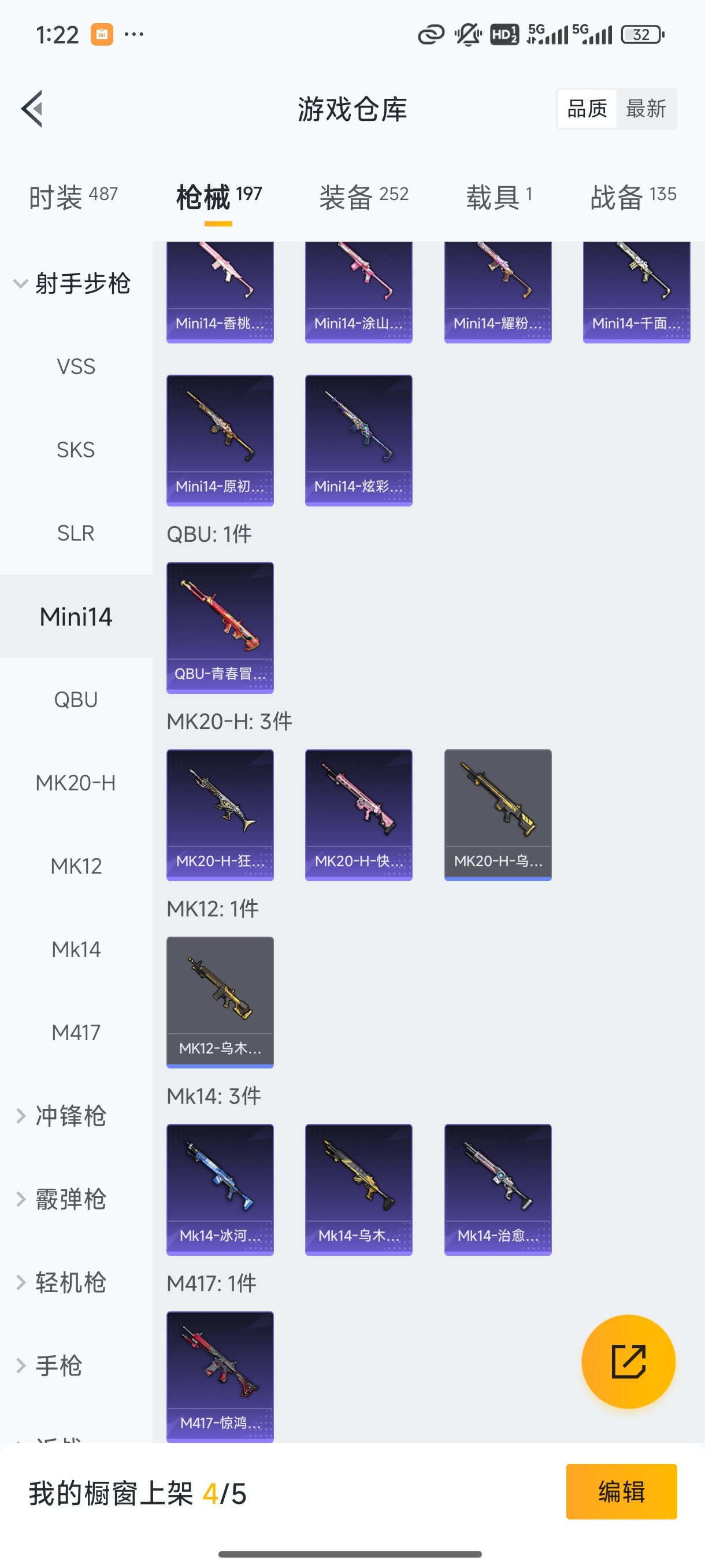
Task: Expand the 轻机枪 category
Action: (x=70, y=1282)
